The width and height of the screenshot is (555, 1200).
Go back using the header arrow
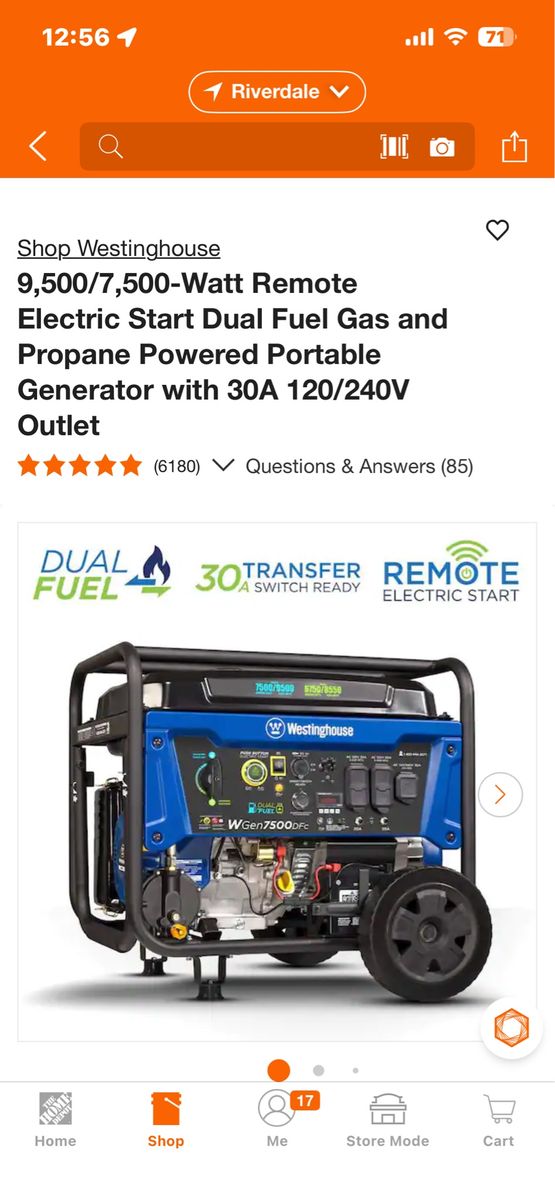(37, 147)
